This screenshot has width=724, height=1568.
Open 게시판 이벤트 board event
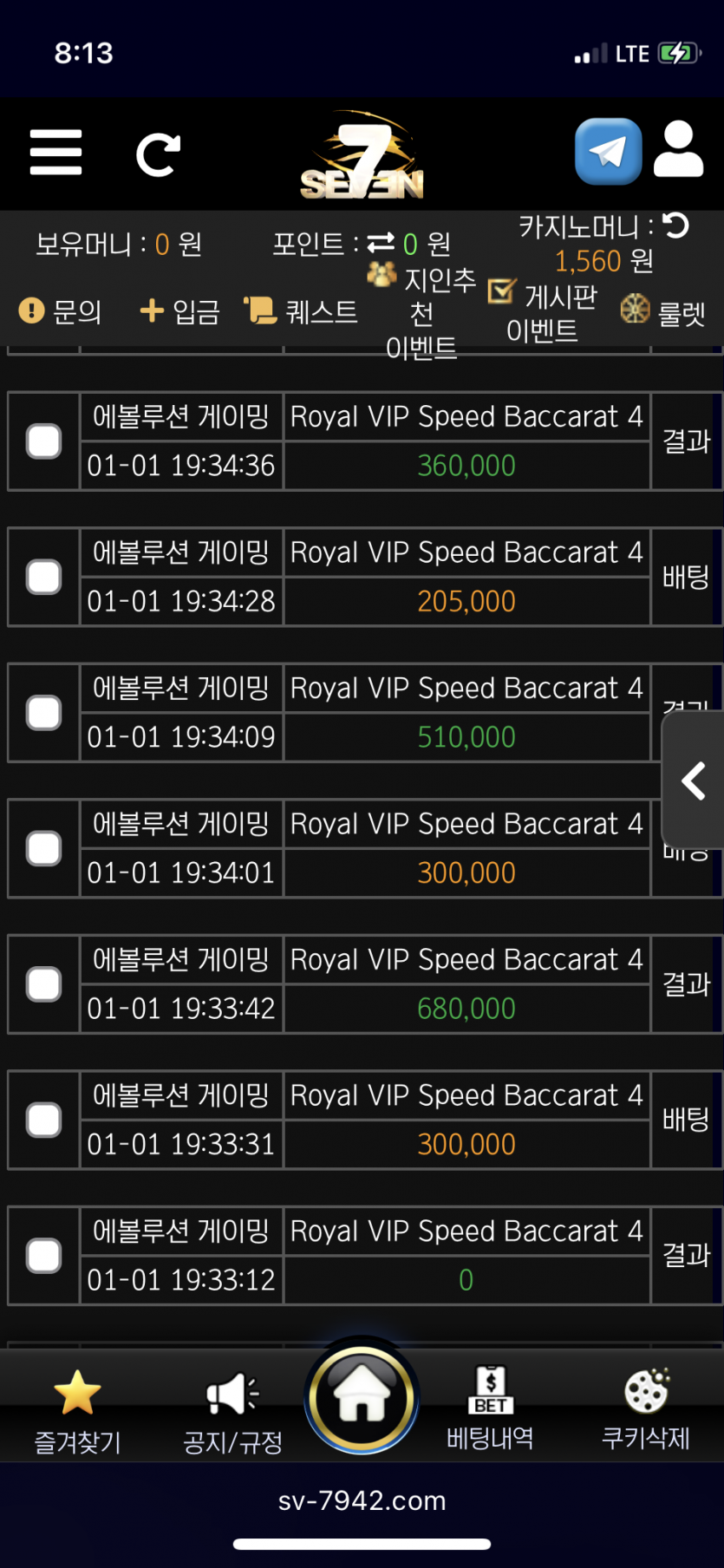[x=543, y=312]
